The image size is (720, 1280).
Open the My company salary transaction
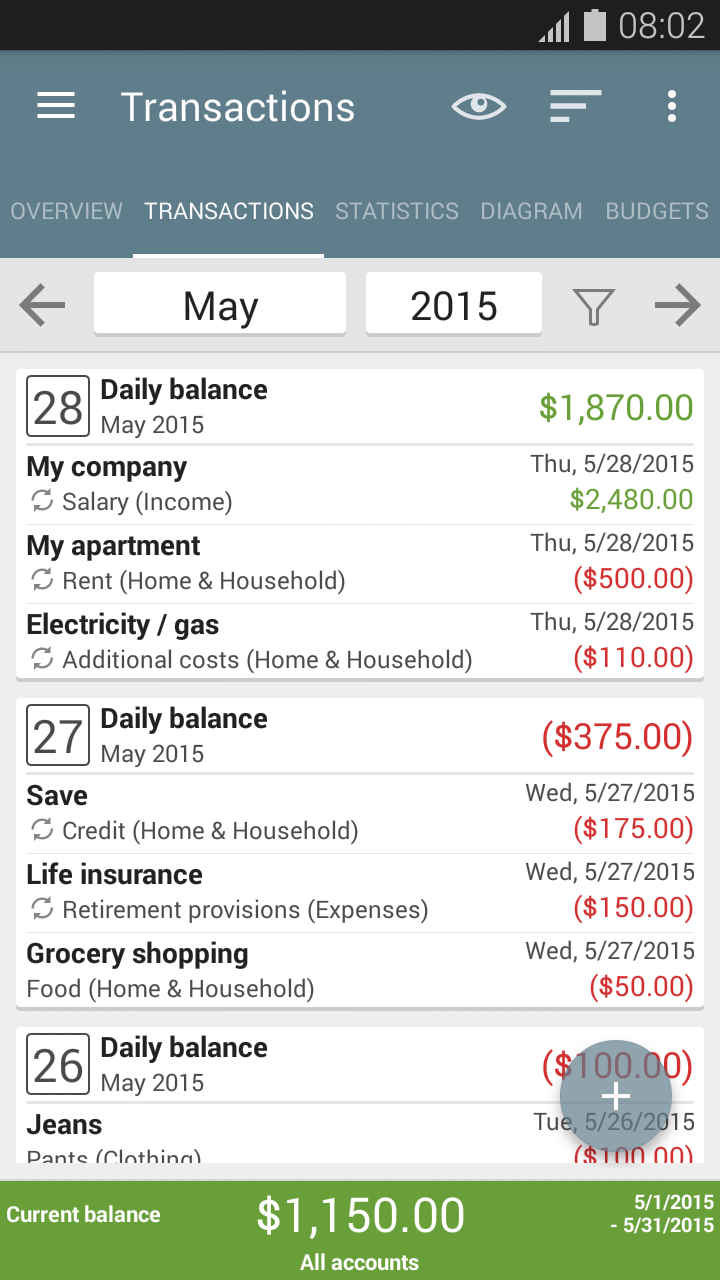point(360,484)
